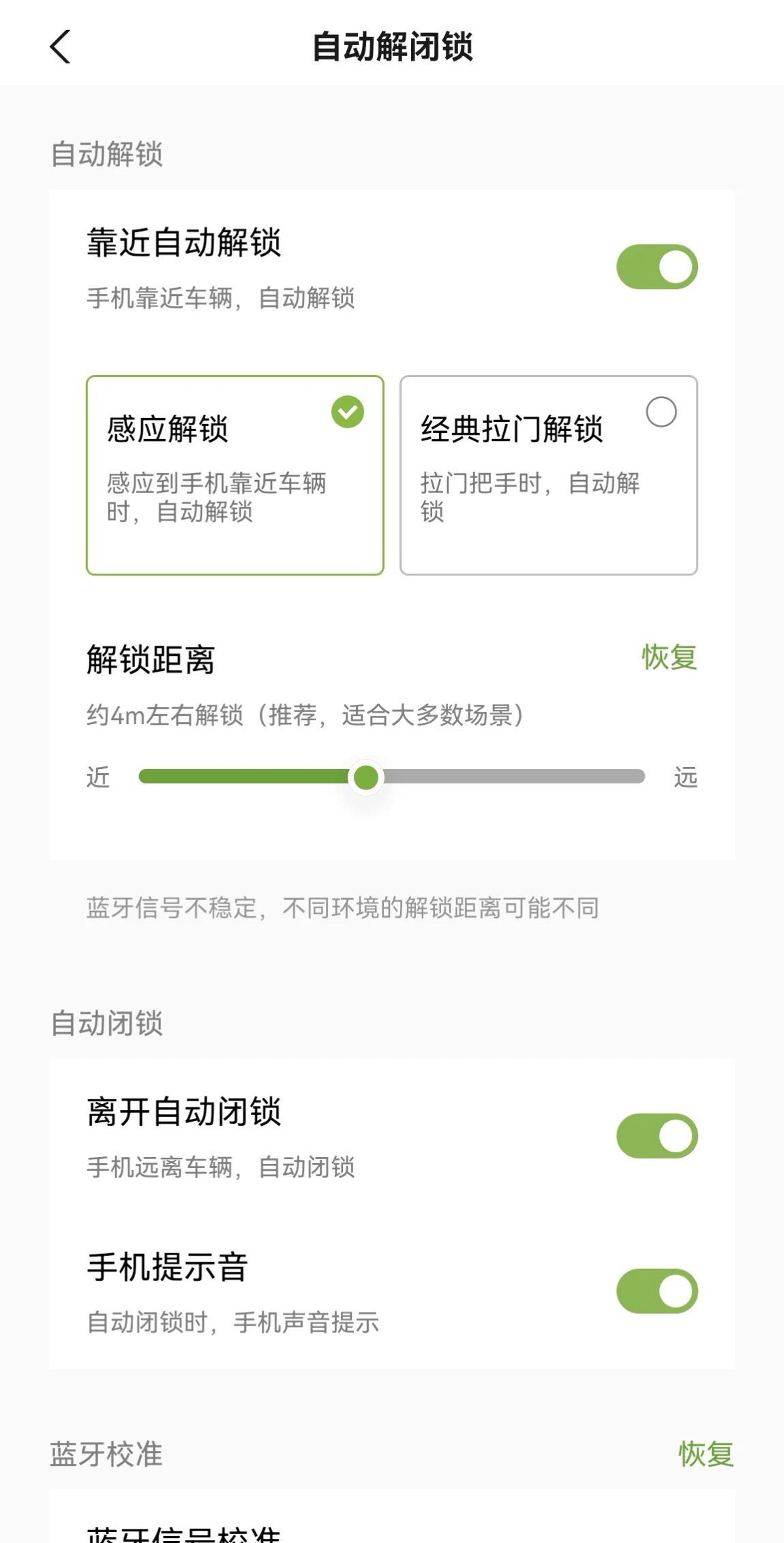Turn off 手机提示音 switch
The height and width of the screenshot is (1543, 784).
[x=657, y=1291]
